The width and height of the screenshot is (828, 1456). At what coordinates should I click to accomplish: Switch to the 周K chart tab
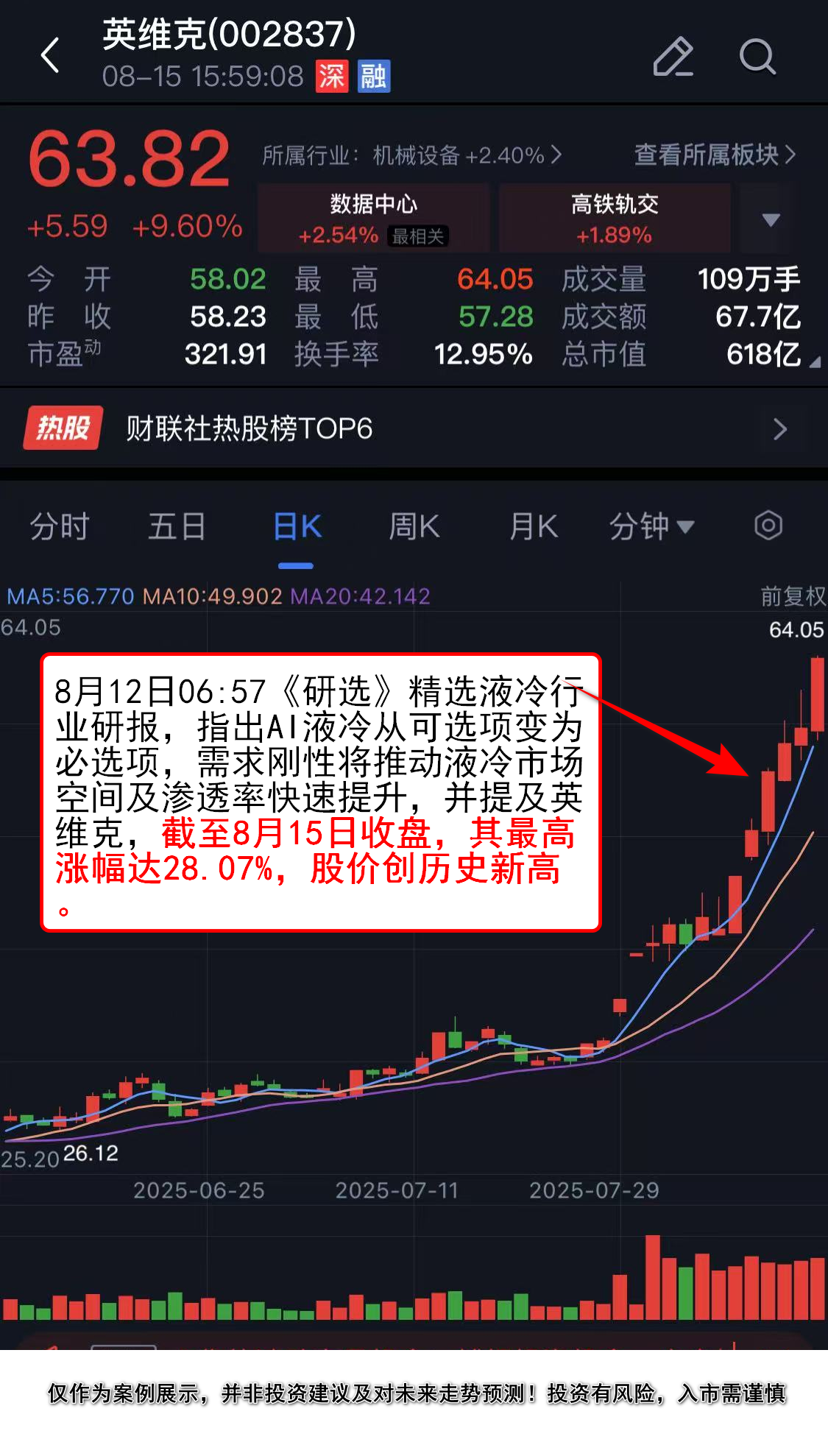pyautogui.click(x=414, y=527)
